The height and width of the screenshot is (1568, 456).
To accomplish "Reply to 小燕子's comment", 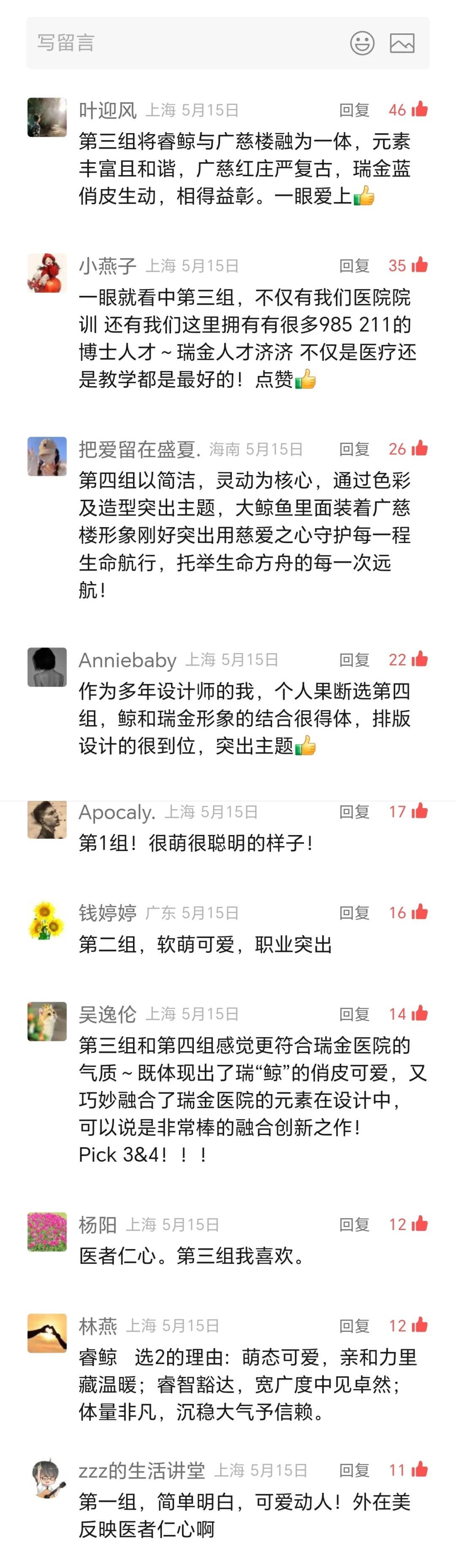I will [354, 266].
